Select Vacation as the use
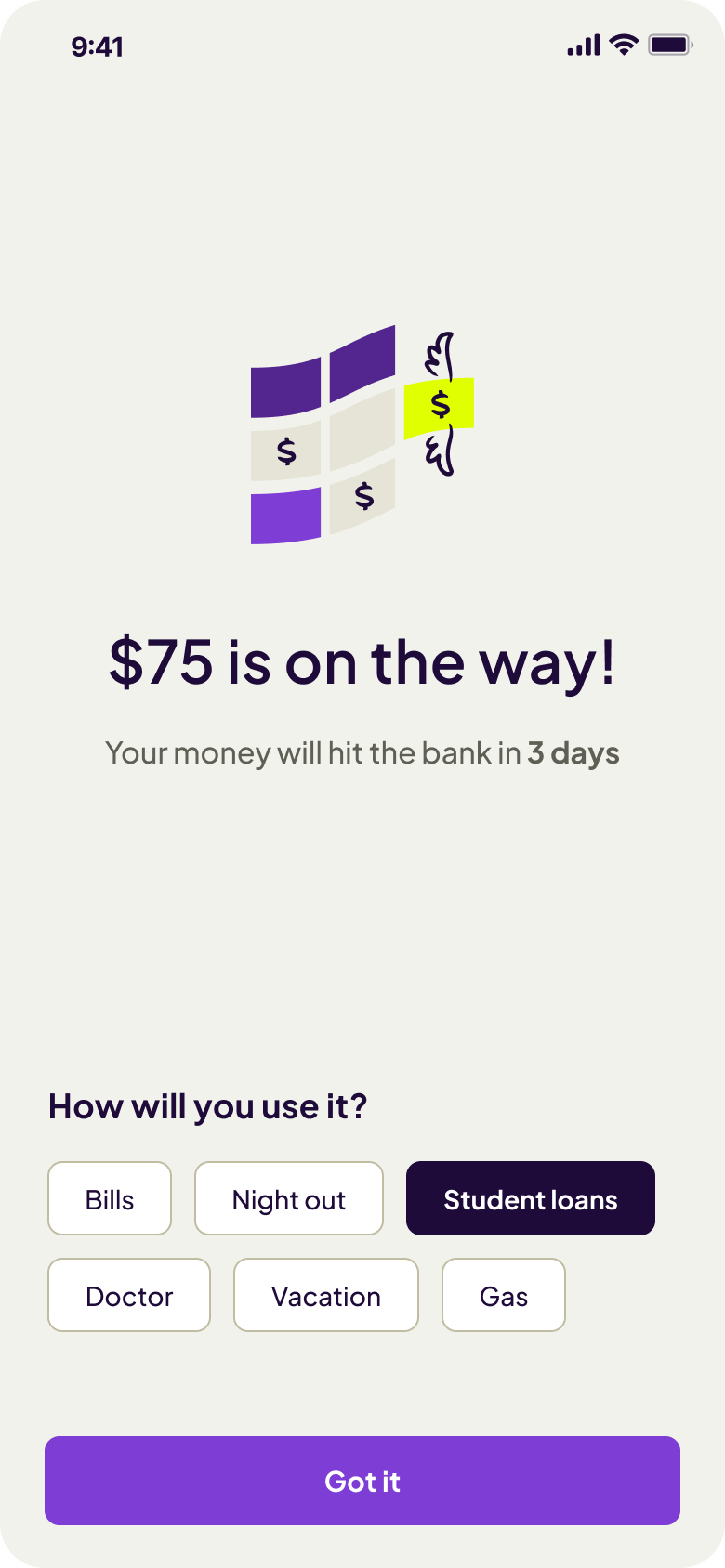 coord(326,1295)
